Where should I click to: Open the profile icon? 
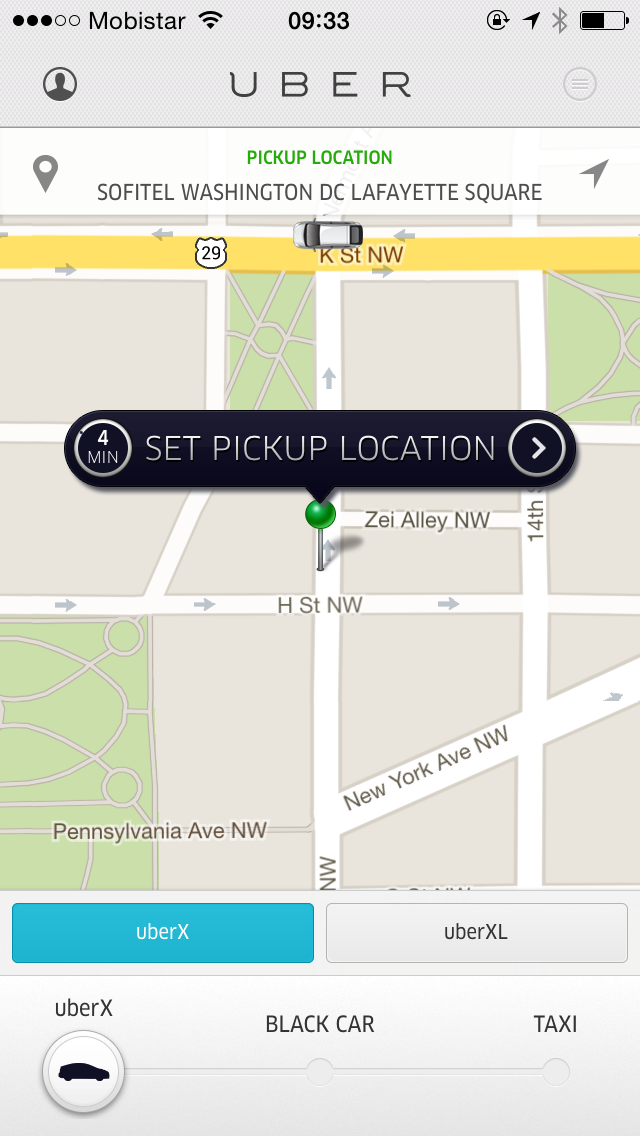pyautogui.click(x=60, y=84)
